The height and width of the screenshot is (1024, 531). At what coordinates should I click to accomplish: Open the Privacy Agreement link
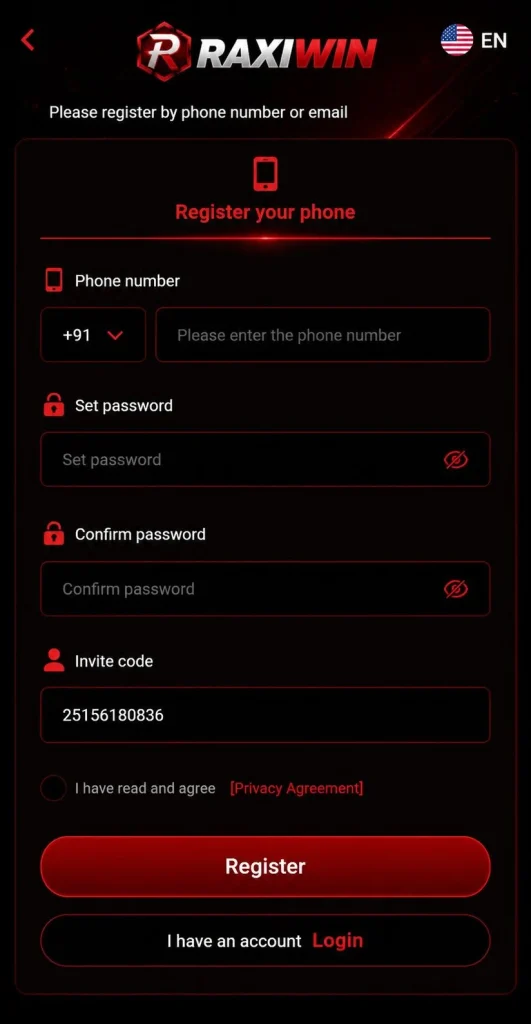pyautogui.click(x=297, y=788)
